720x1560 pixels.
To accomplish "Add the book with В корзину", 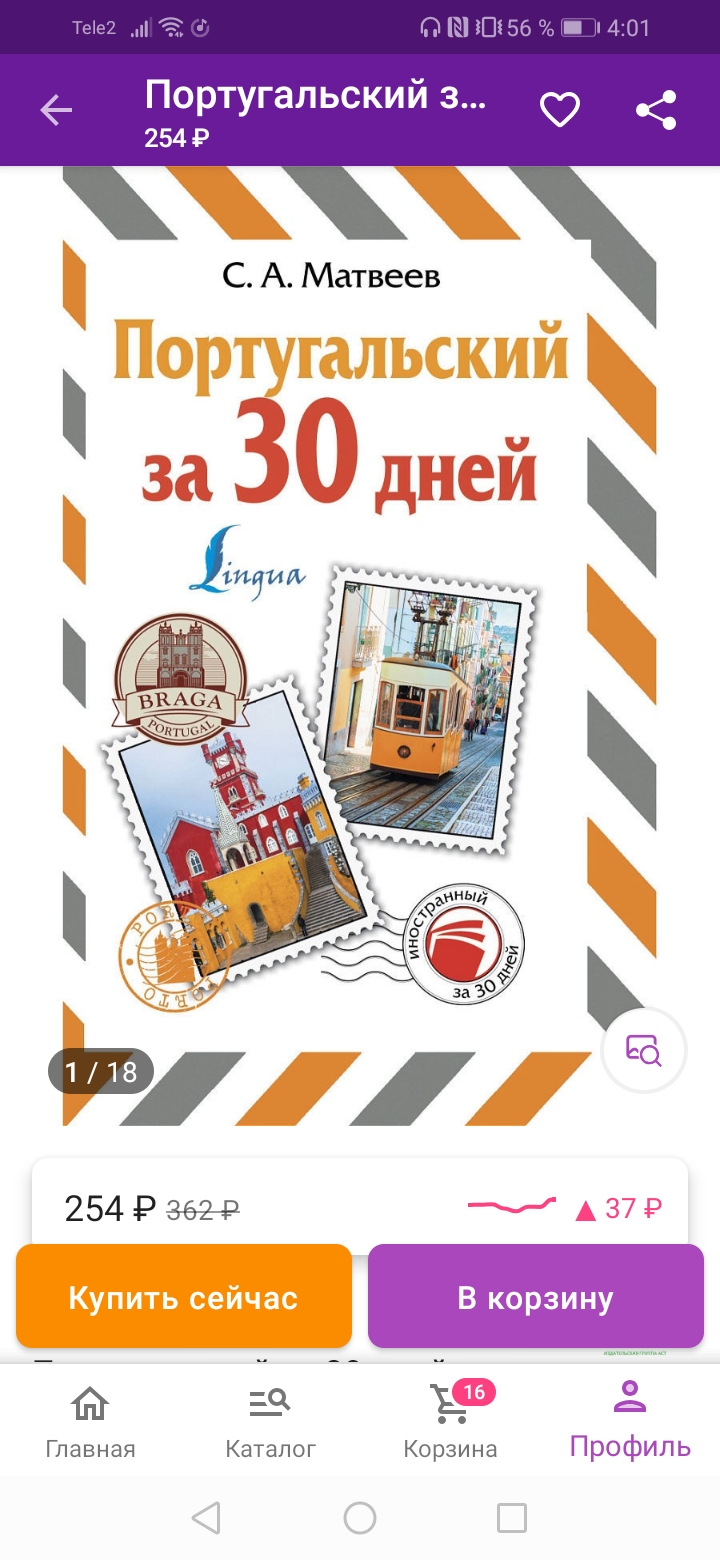I will 536,1297.
